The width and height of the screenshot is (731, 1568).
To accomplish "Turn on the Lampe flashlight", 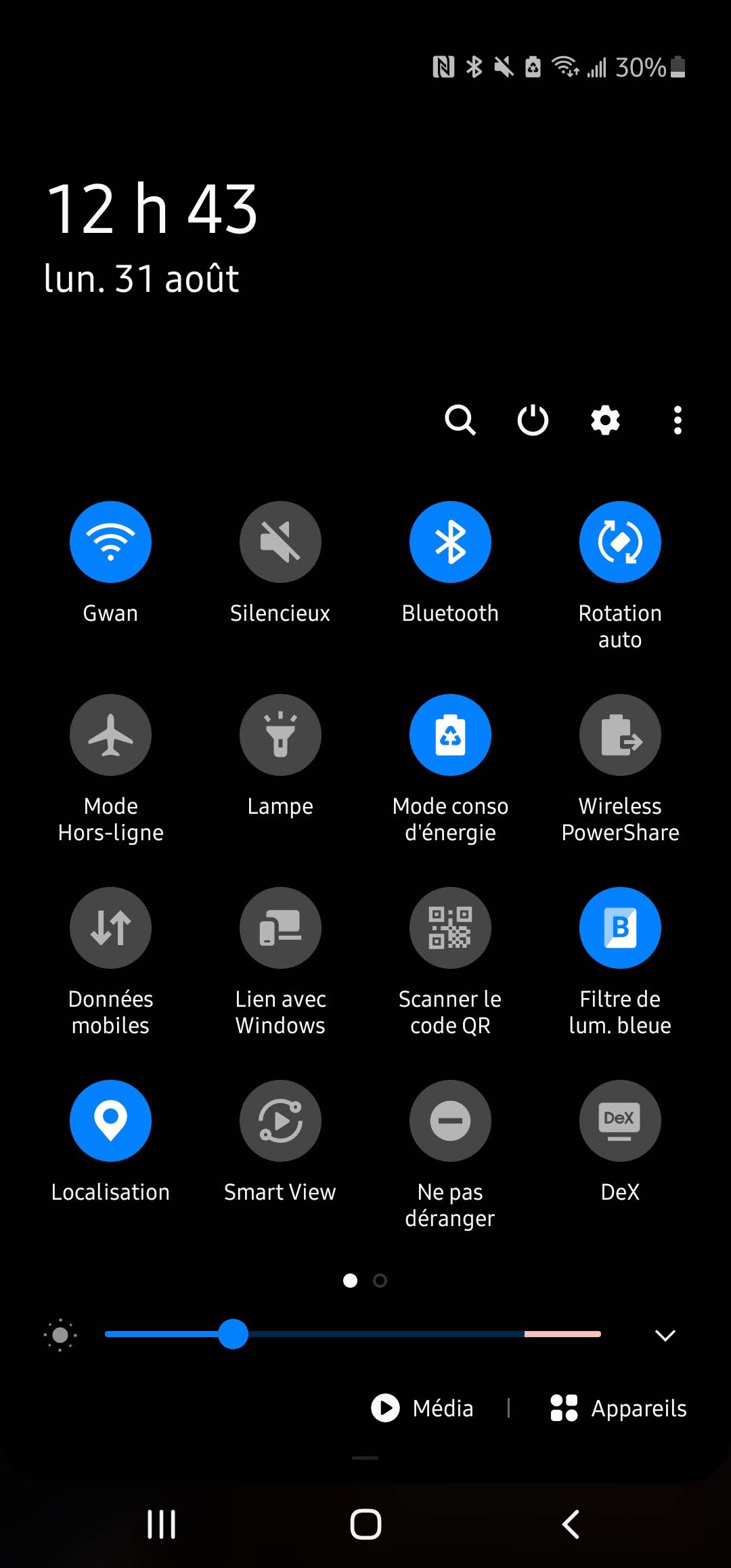I will [280, 735].
